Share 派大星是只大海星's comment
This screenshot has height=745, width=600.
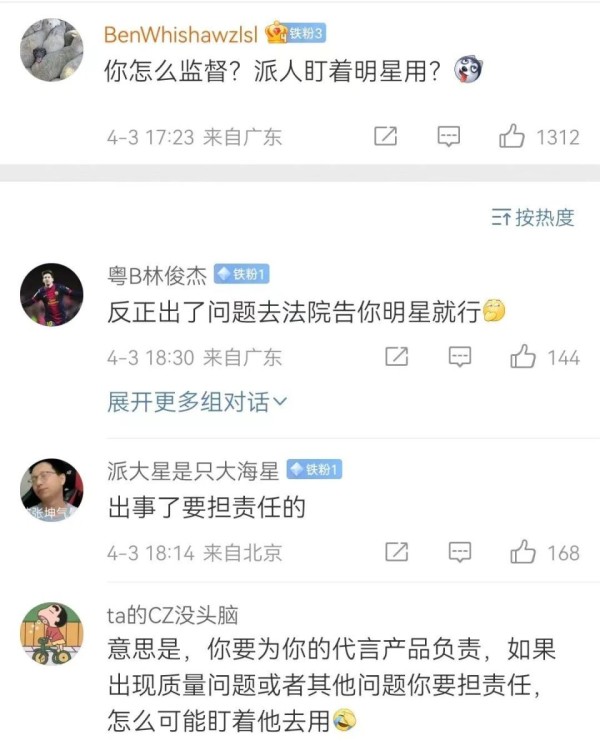396,551
